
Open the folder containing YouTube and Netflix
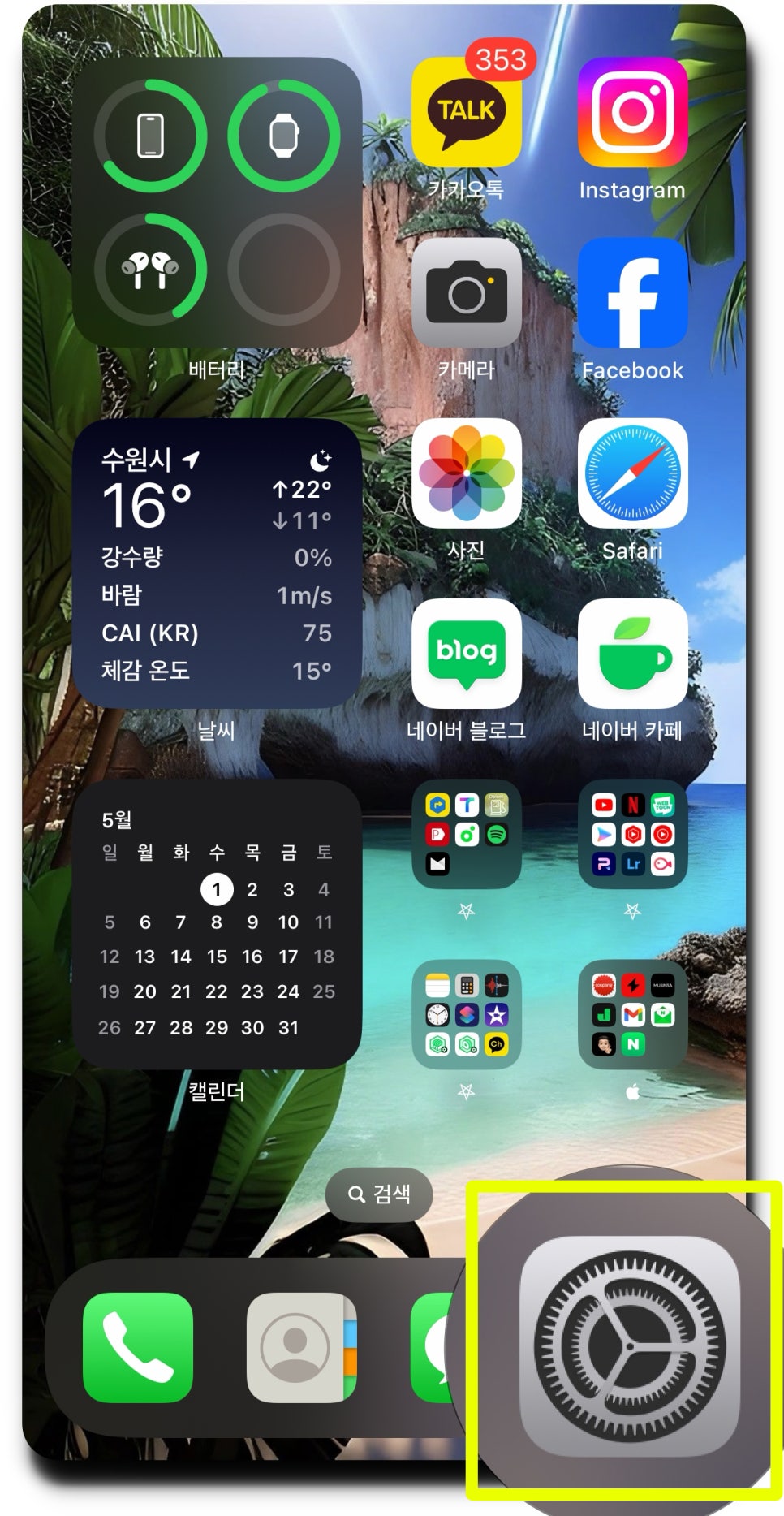pos(632,834)
